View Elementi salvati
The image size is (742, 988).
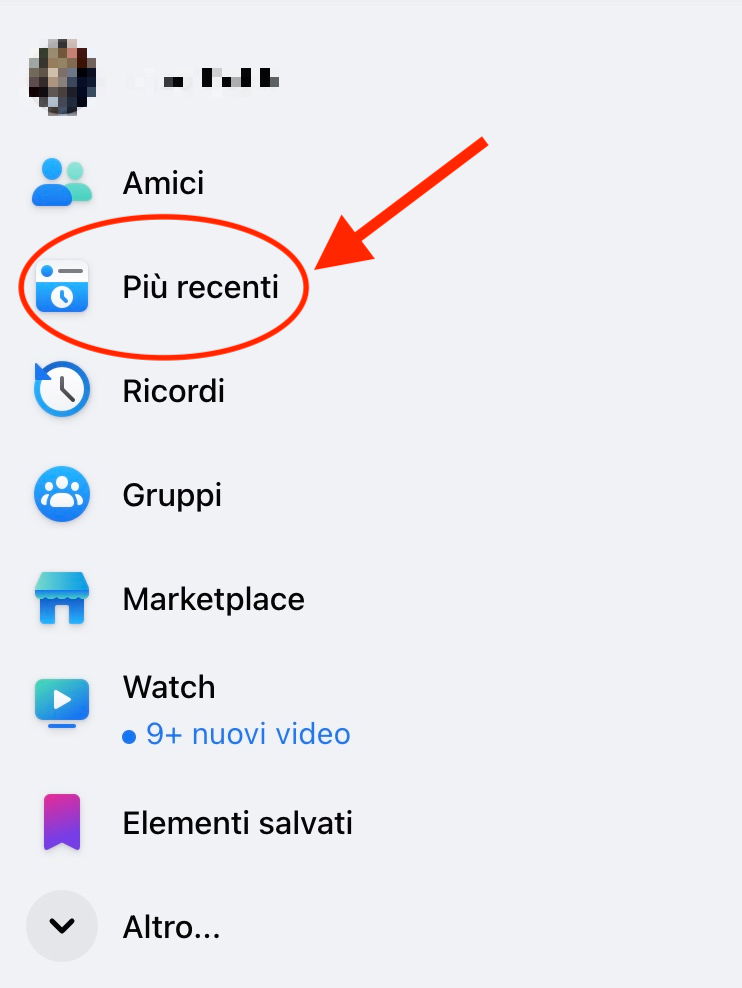[x=237, y=824]
